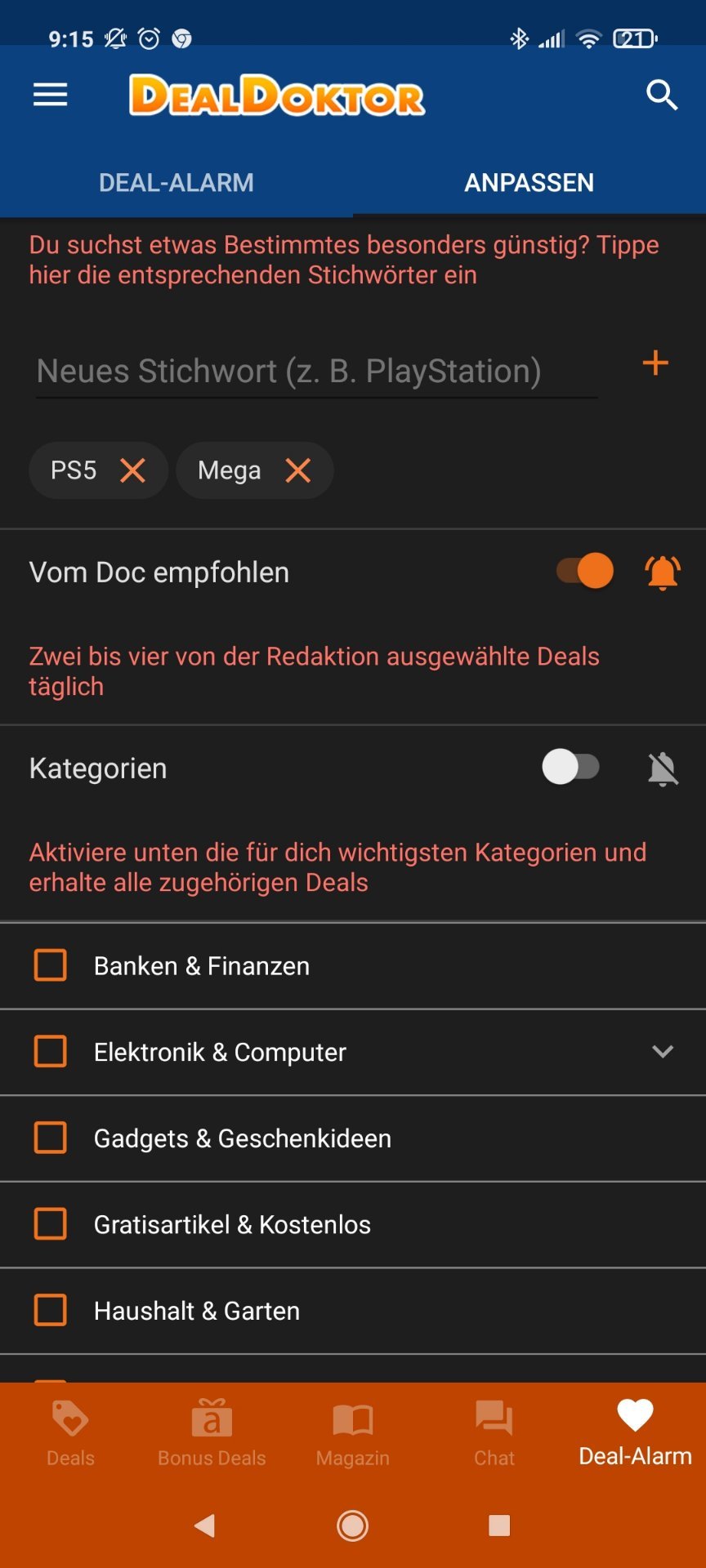Go to the Deals bottom tab
The image size is (706, 1568).
(x=70, y=1433)
